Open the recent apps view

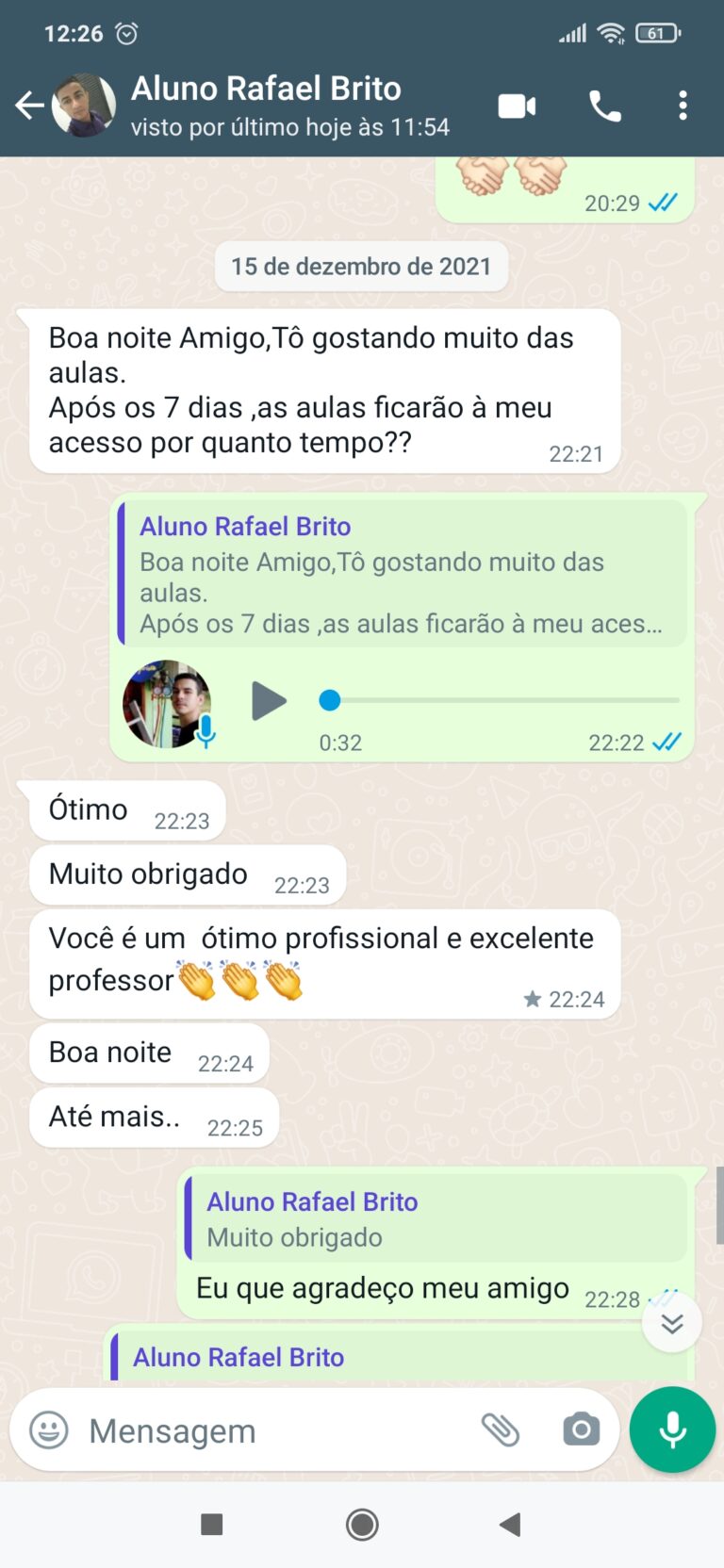(x=212, y=1525)
